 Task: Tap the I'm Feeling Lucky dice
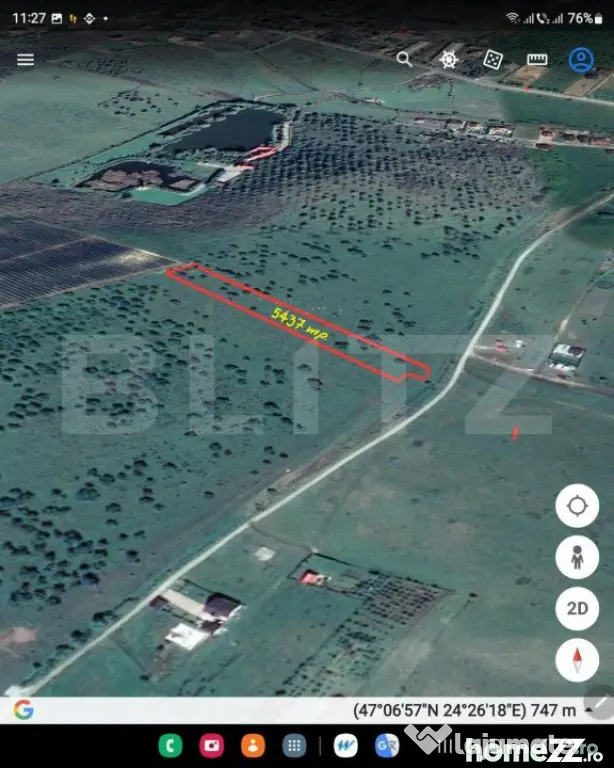493,60
